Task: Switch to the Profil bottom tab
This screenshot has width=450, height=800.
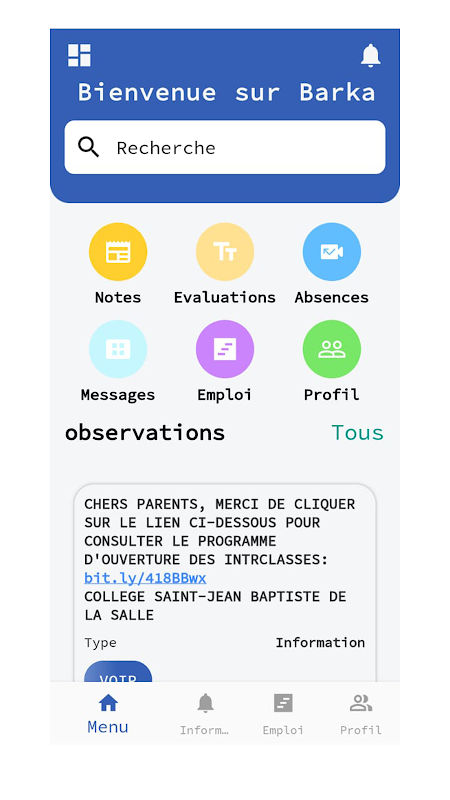Action: click(361, 714)
